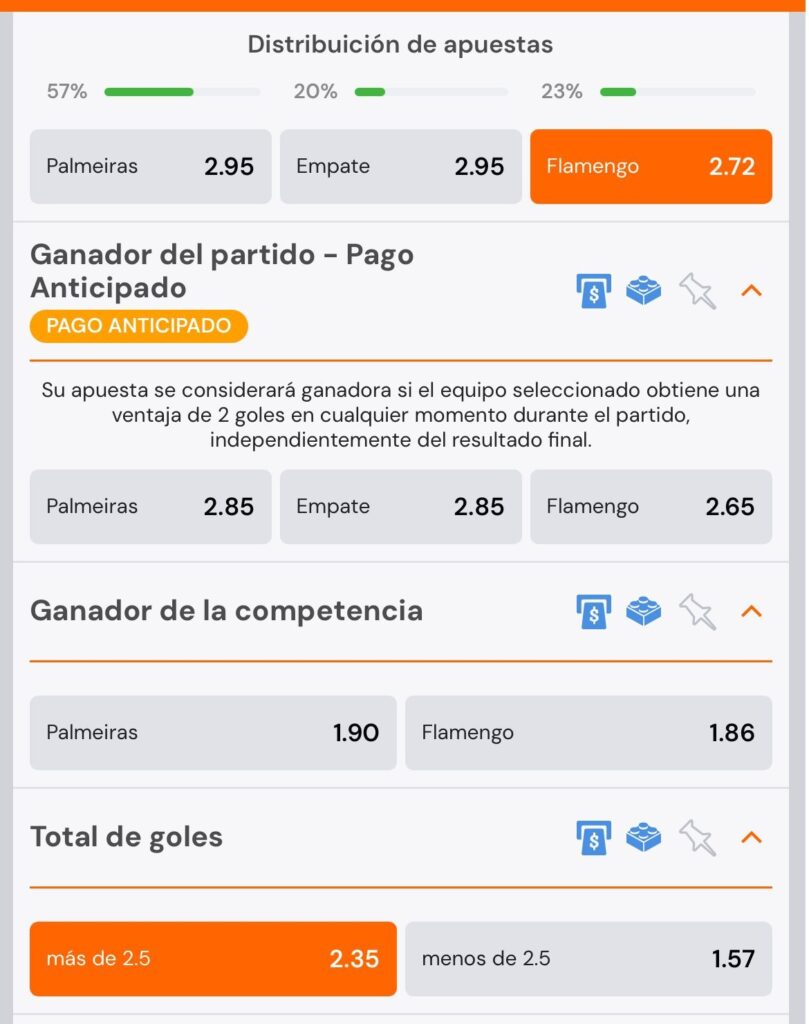Choose Flamengo 2.65 in Pago Anticipado
This screenshot has width=809, height=1024.
coord(650,506)
